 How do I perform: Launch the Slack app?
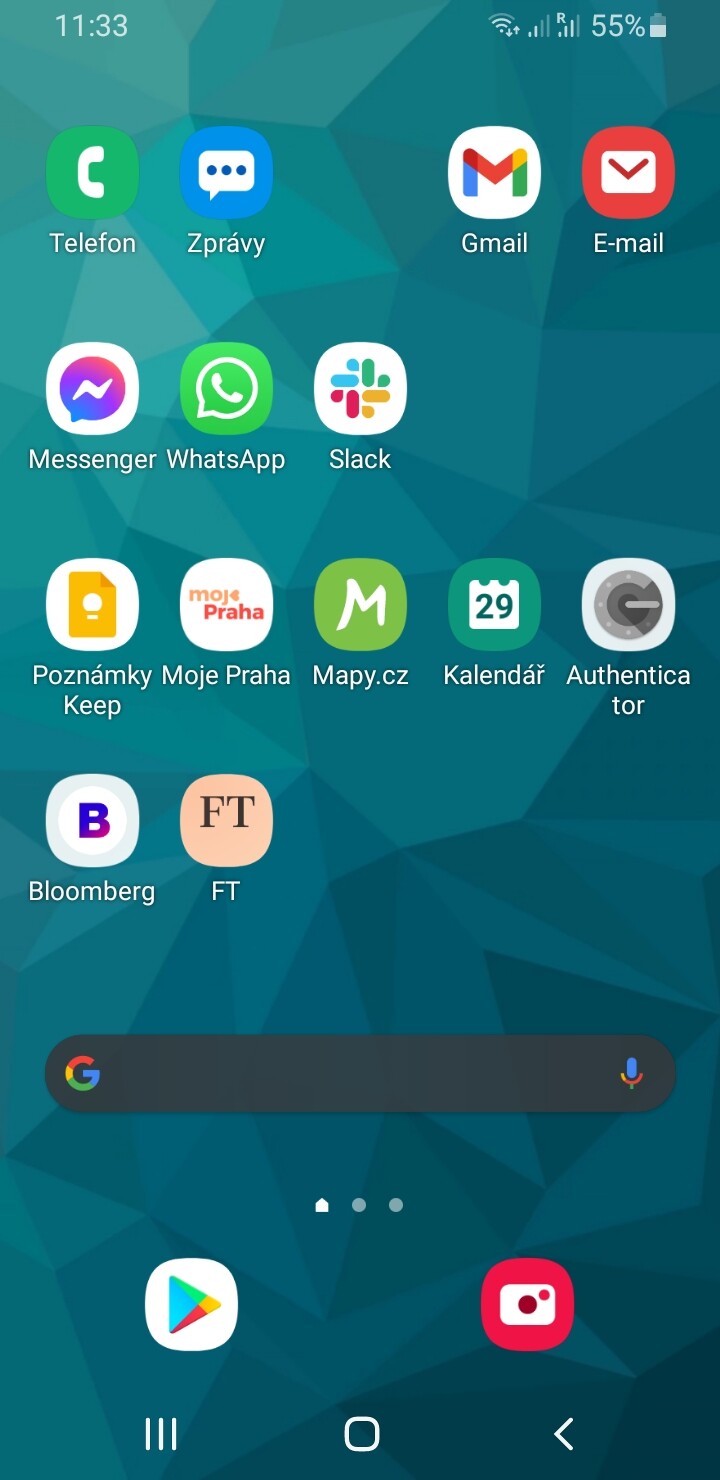click(x=360, y=389)
